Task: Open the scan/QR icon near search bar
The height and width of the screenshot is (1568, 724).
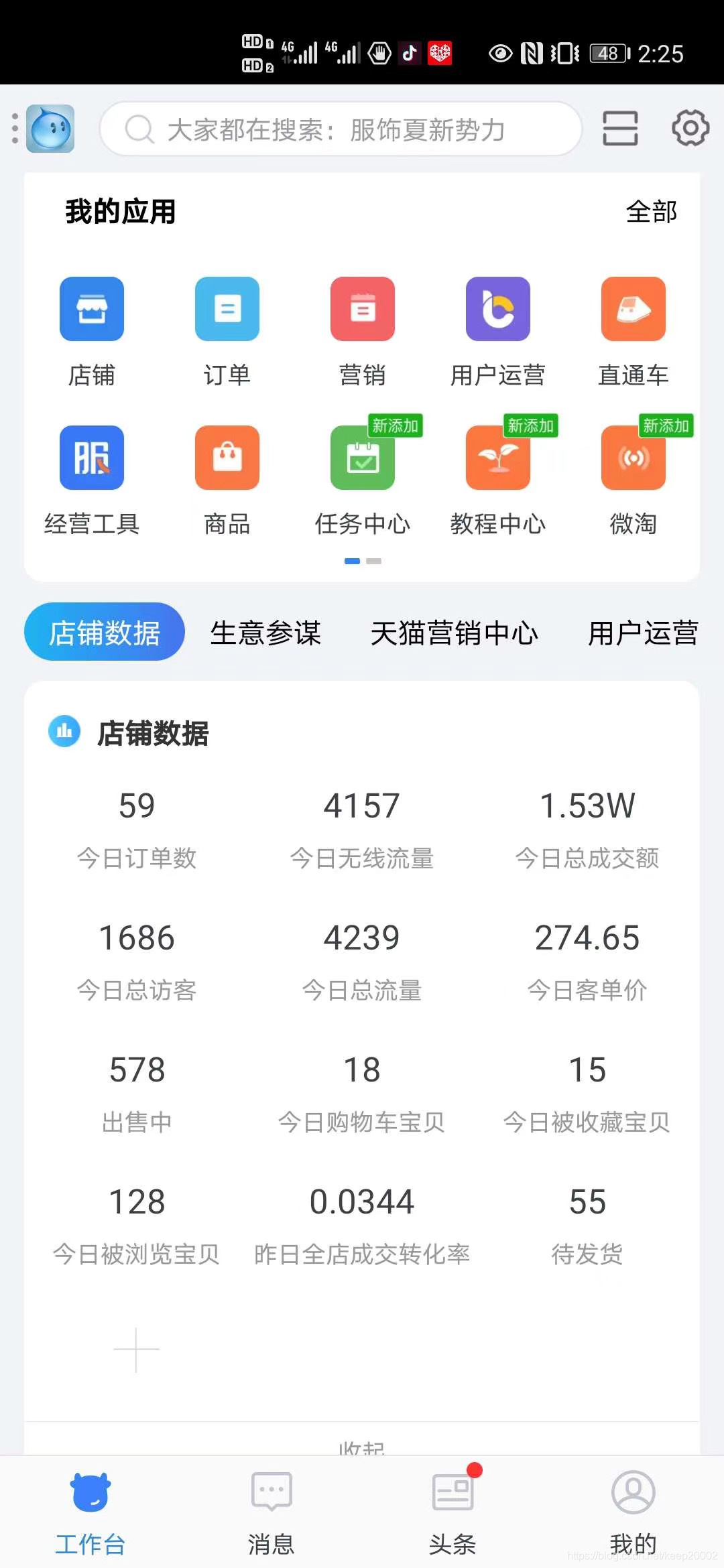Action: coord(619,129)
